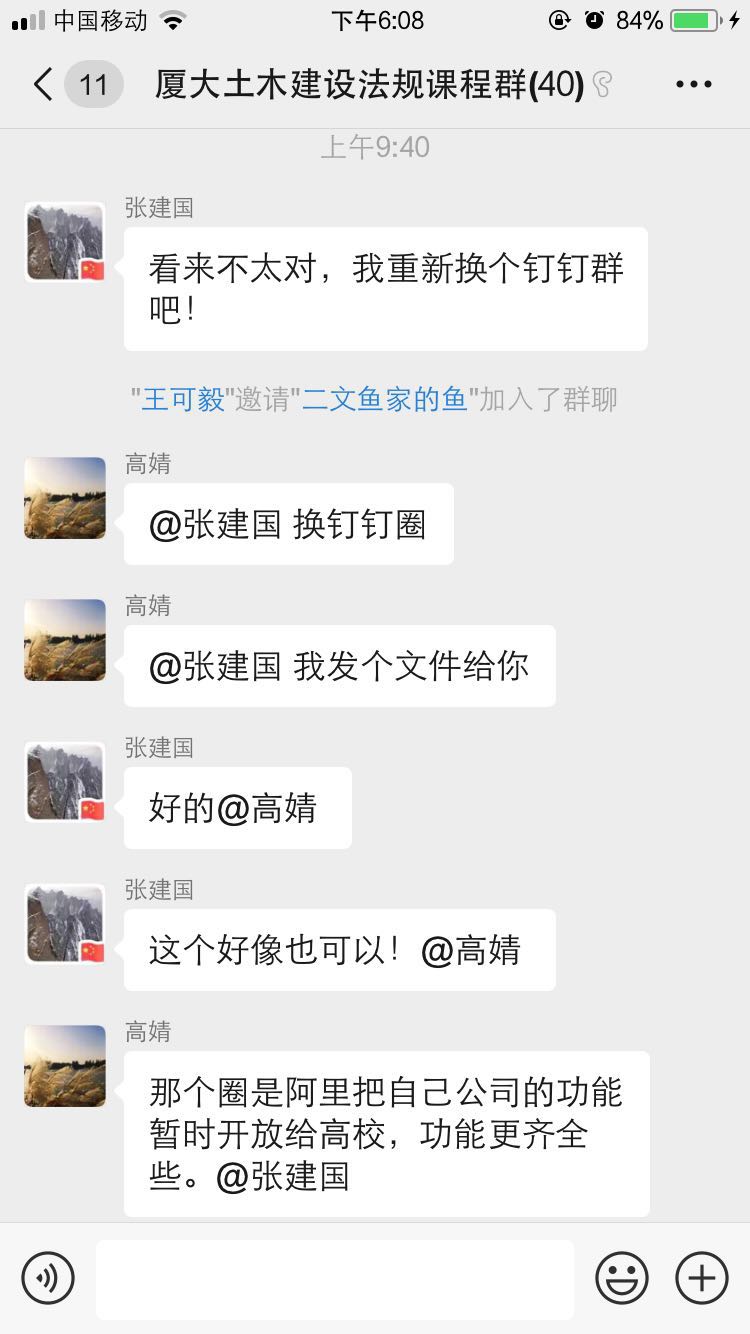Image resolution: width=750 pixels, height=1334 pixels.
Task: Open 高婧's avatar beside 换钉钉圈 message
Action: (65, 498)
